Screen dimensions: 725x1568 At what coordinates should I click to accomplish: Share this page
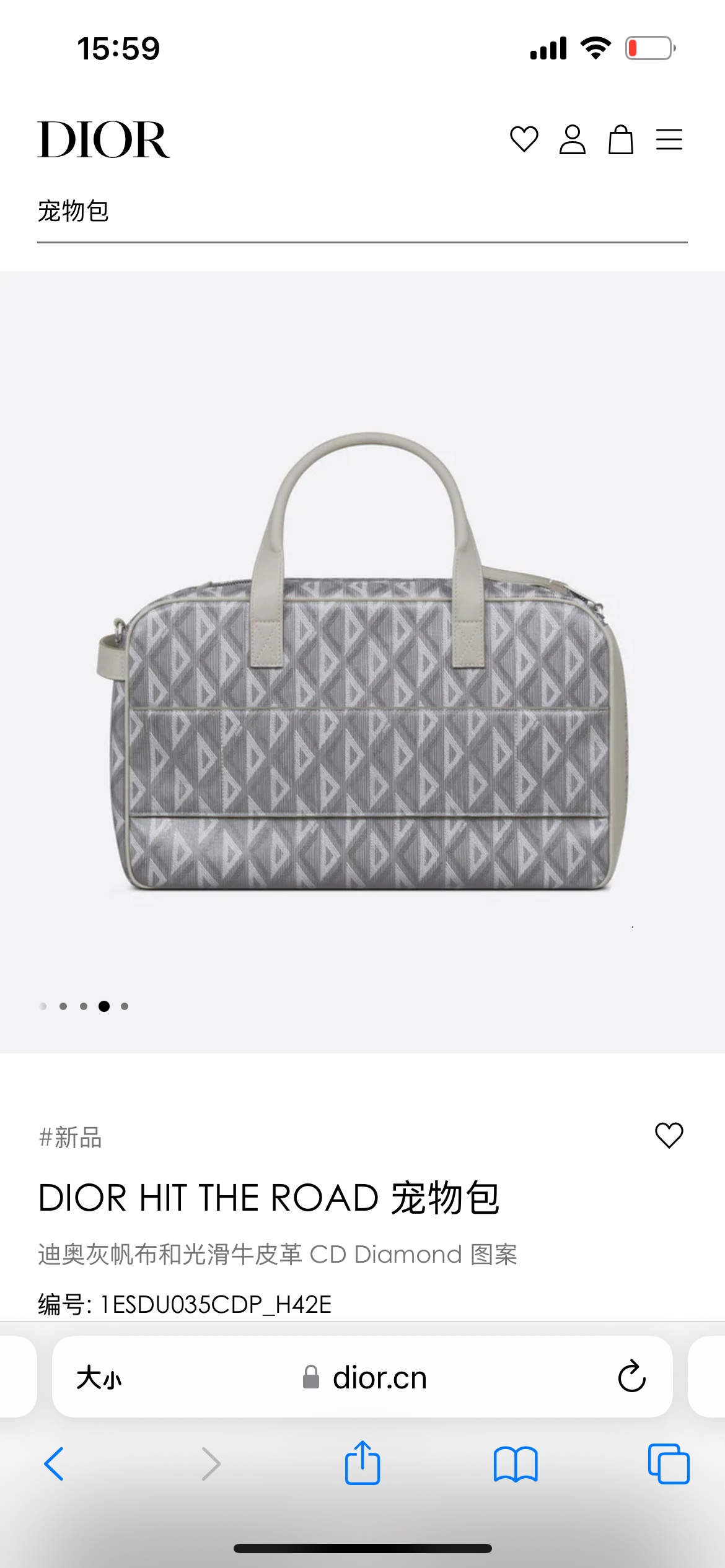click(x=362, y=1463)
